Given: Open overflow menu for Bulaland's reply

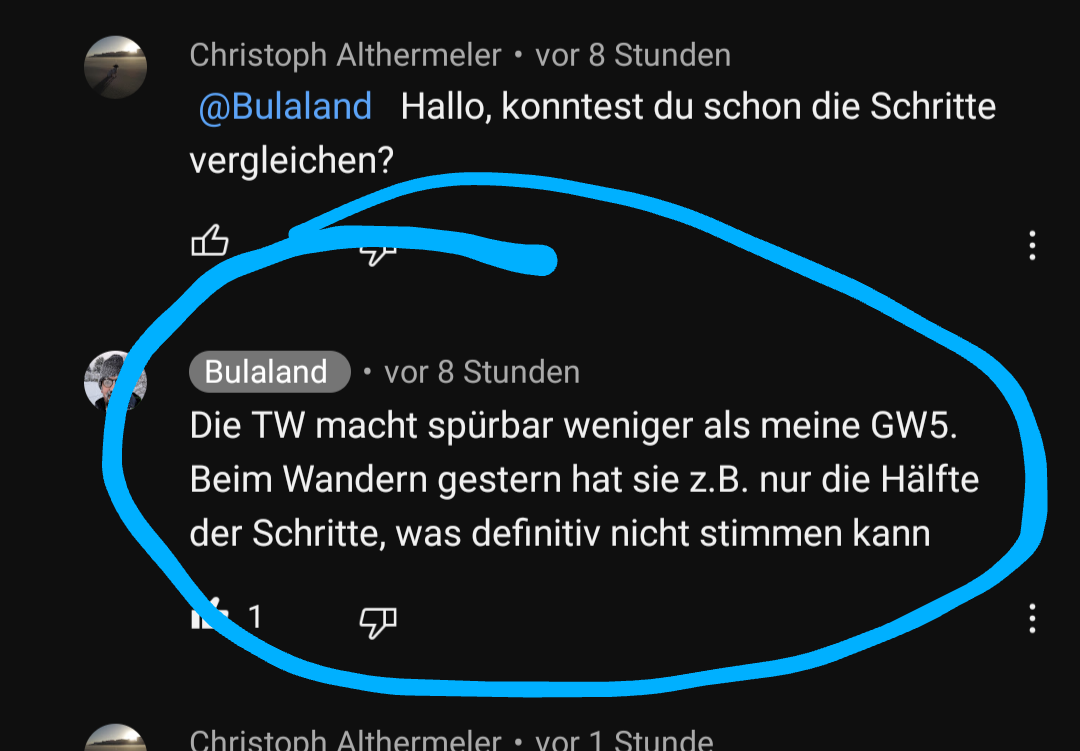Looking at the screenshot, I should tap(1032, 618).
